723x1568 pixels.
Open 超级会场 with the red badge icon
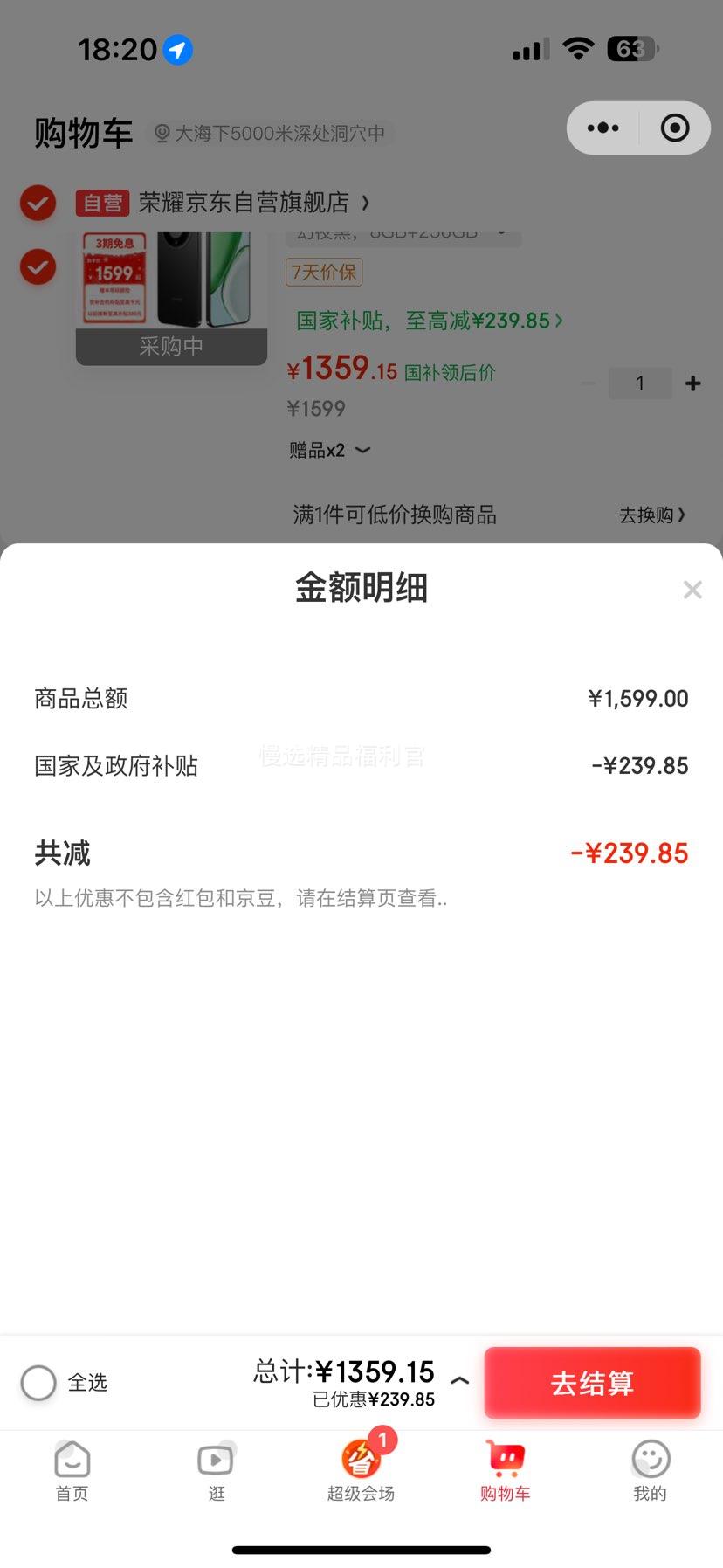tap(361, 1459)
